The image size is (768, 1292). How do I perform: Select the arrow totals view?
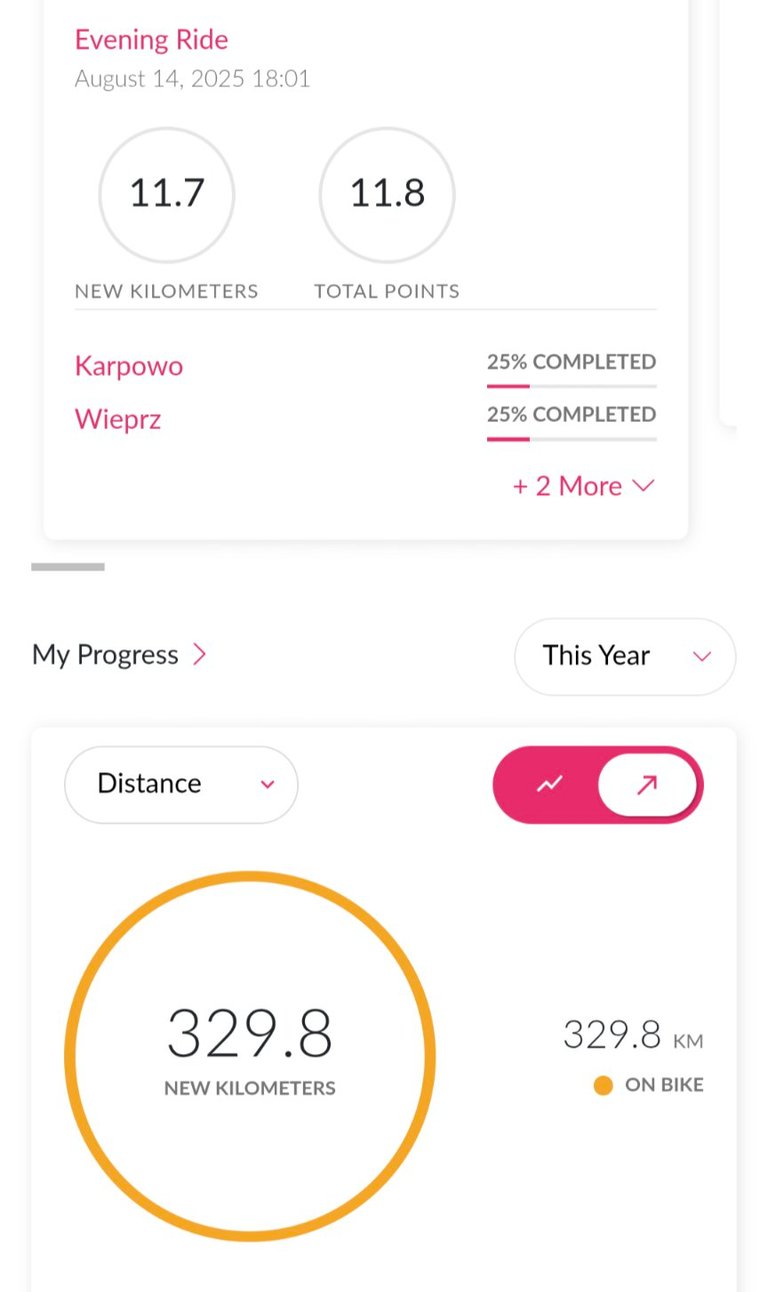pos(647,785)
